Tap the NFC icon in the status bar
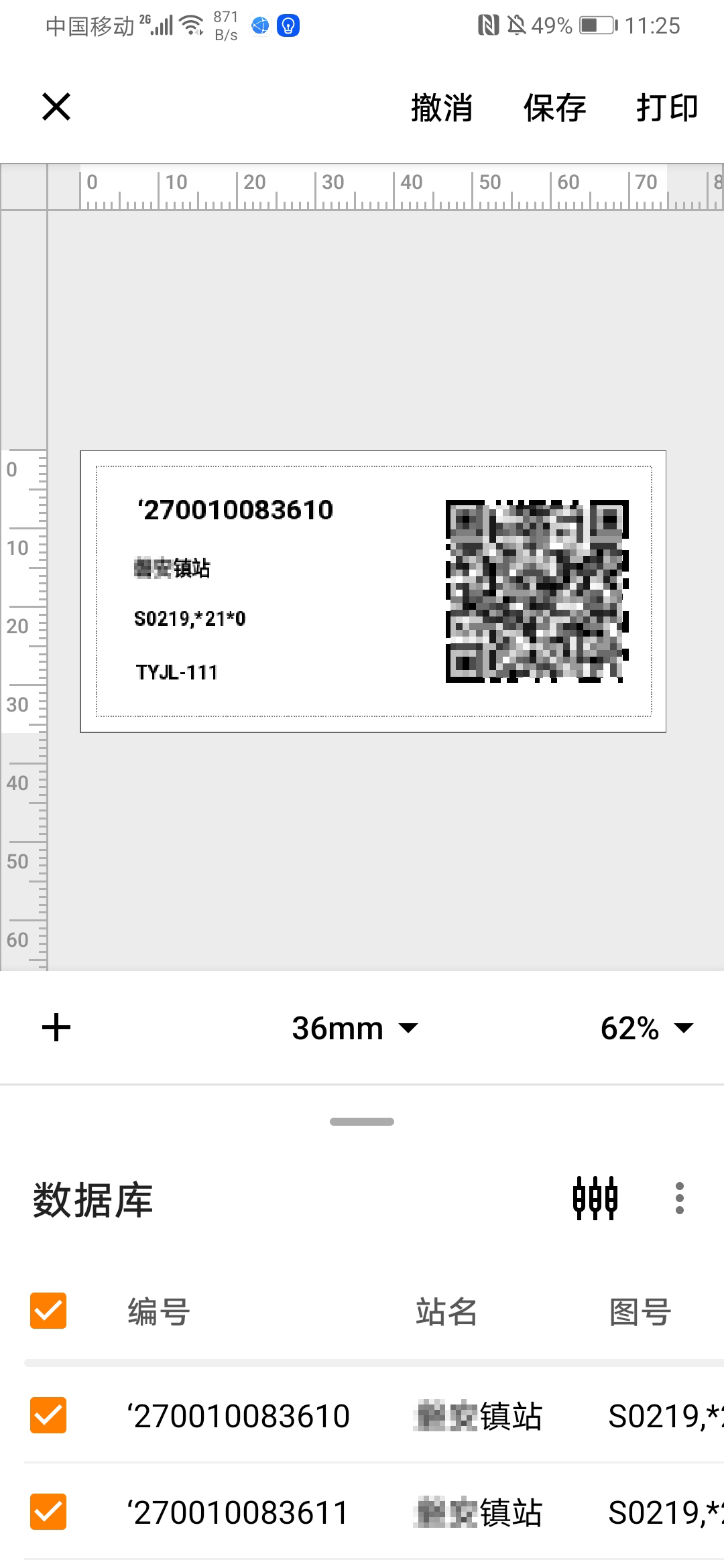This screenshot has height=1568, width=724. point(488,25)
